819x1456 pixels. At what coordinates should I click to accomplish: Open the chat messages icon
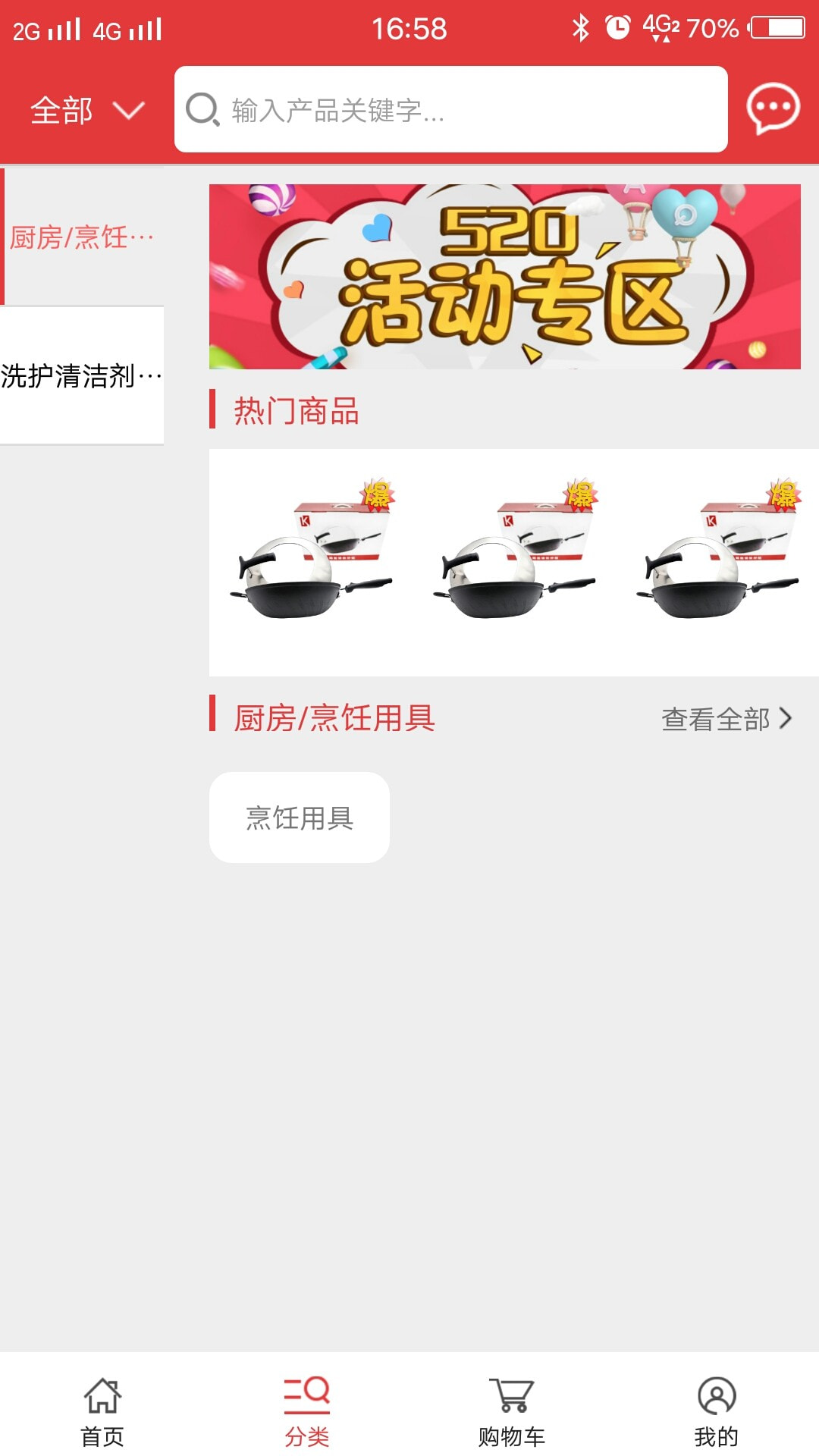[771, 108]
